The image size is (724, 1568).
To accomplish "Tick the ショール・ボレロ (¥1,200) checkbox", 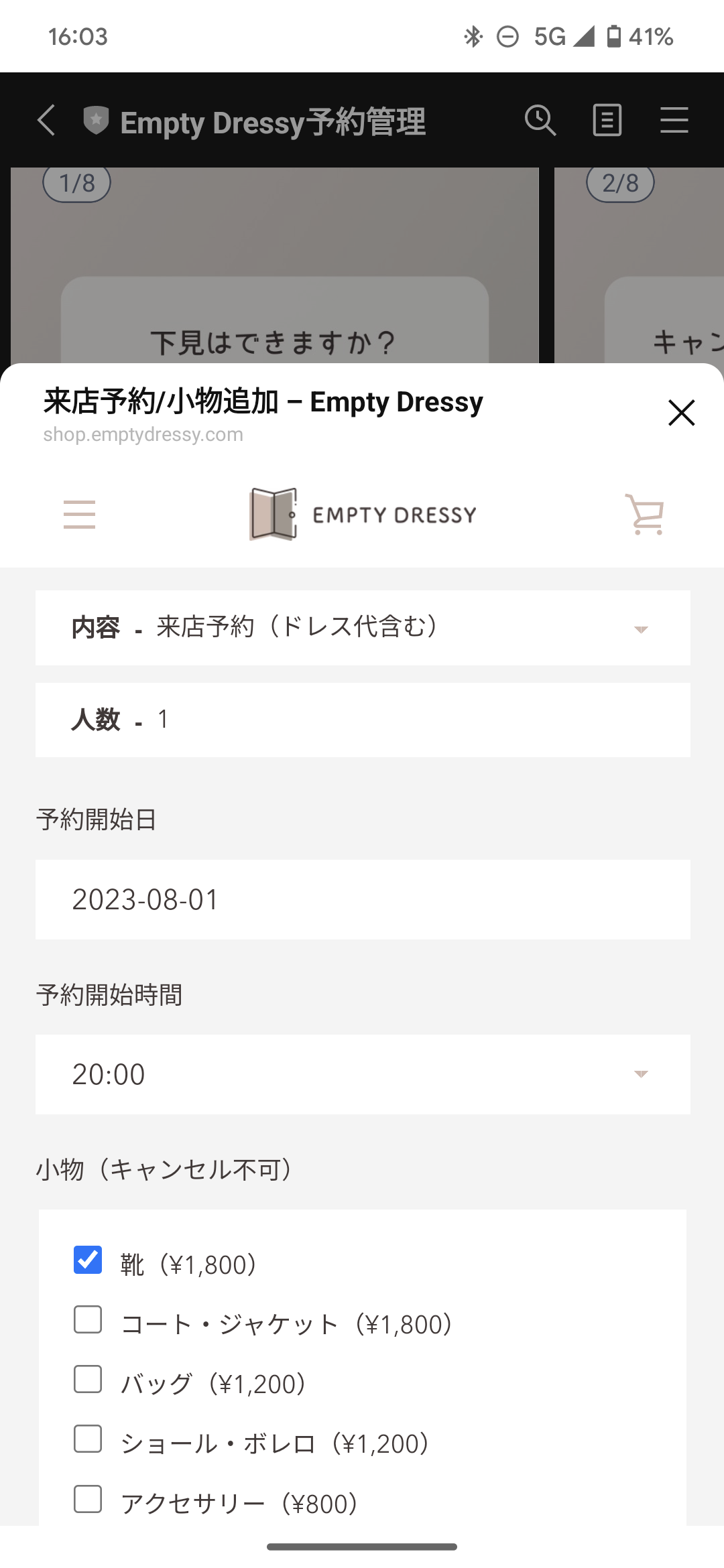I will click(x=88, y=1439).
